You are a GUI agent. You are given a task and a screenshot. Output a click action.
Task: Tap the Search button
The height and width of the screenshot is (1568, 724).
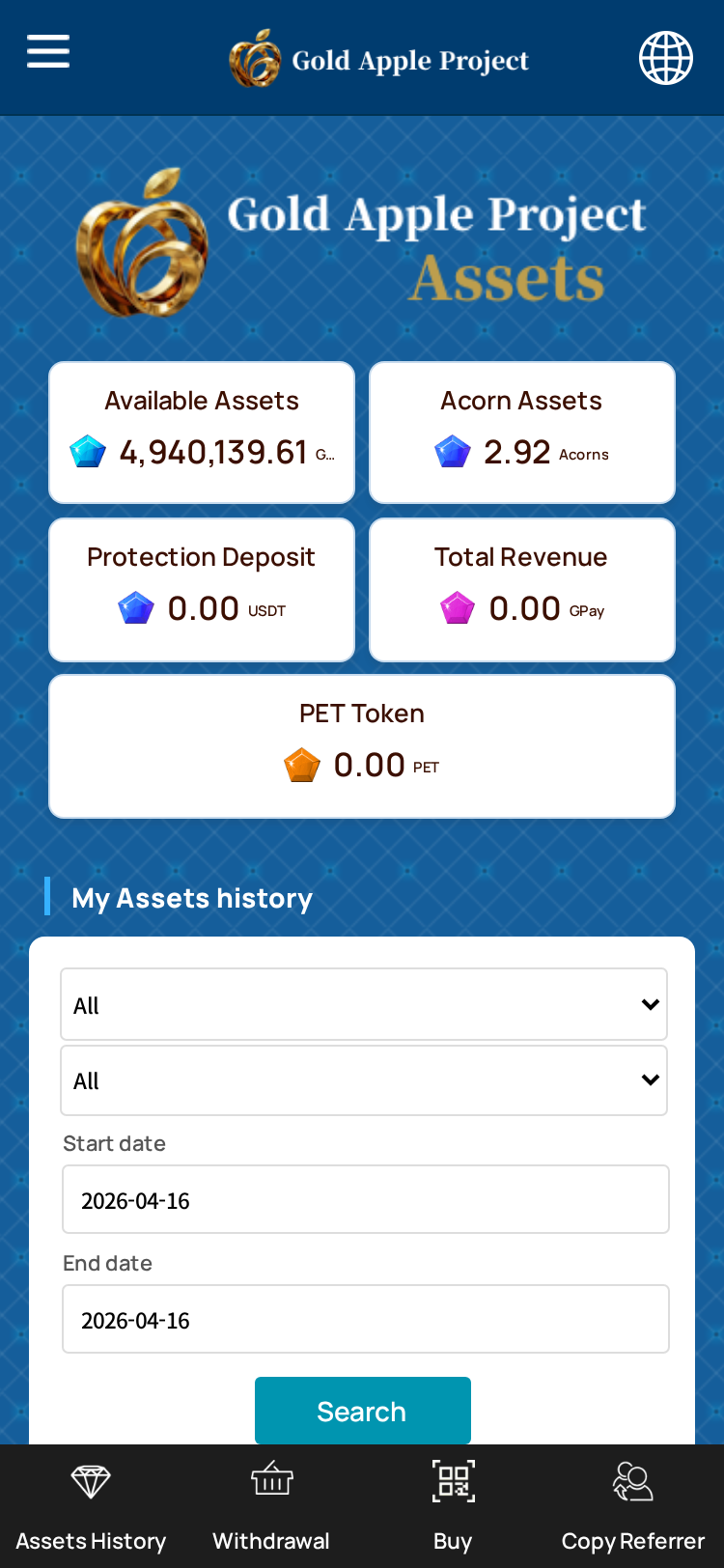[362, 1411]
